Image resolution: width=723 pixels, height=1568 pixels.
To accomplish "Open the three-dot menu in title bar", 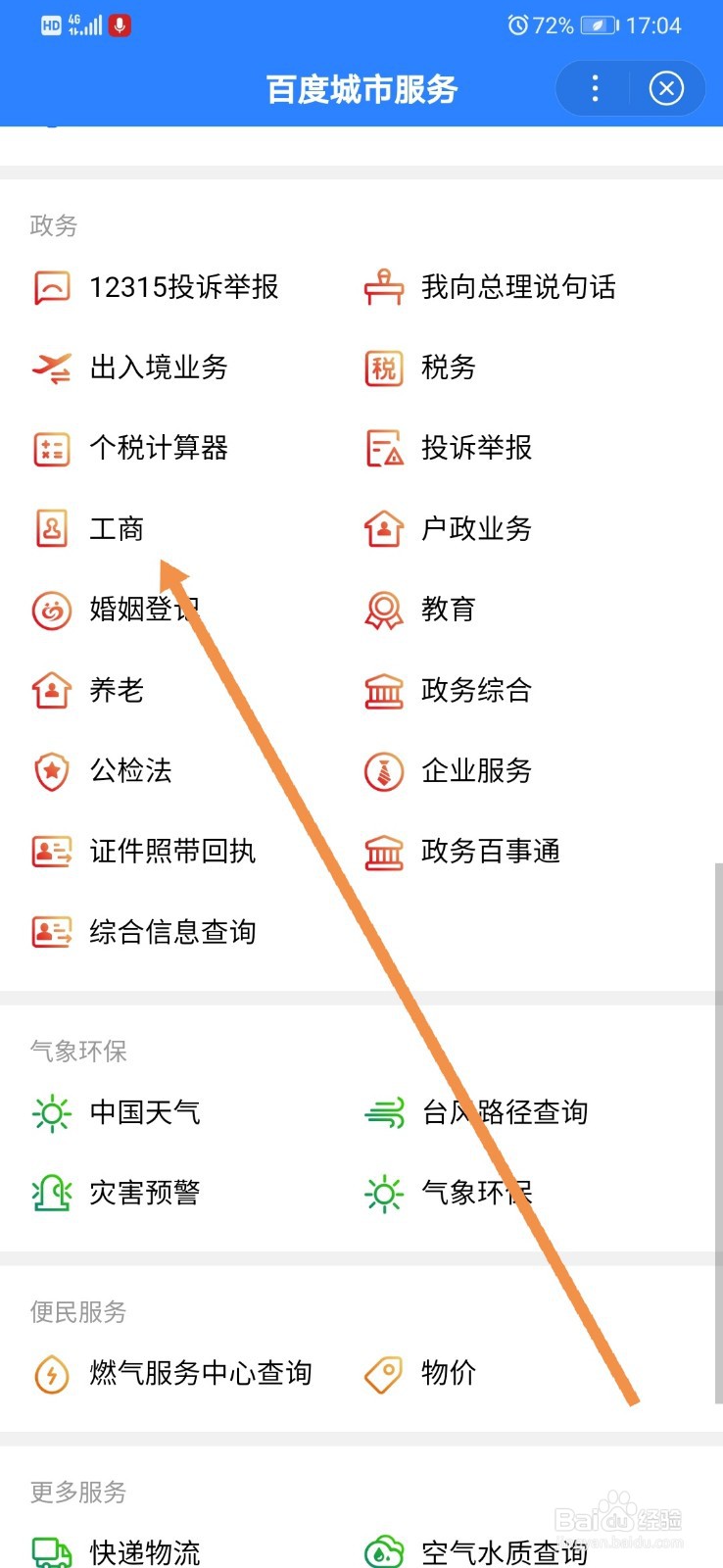I will (594, 88).
